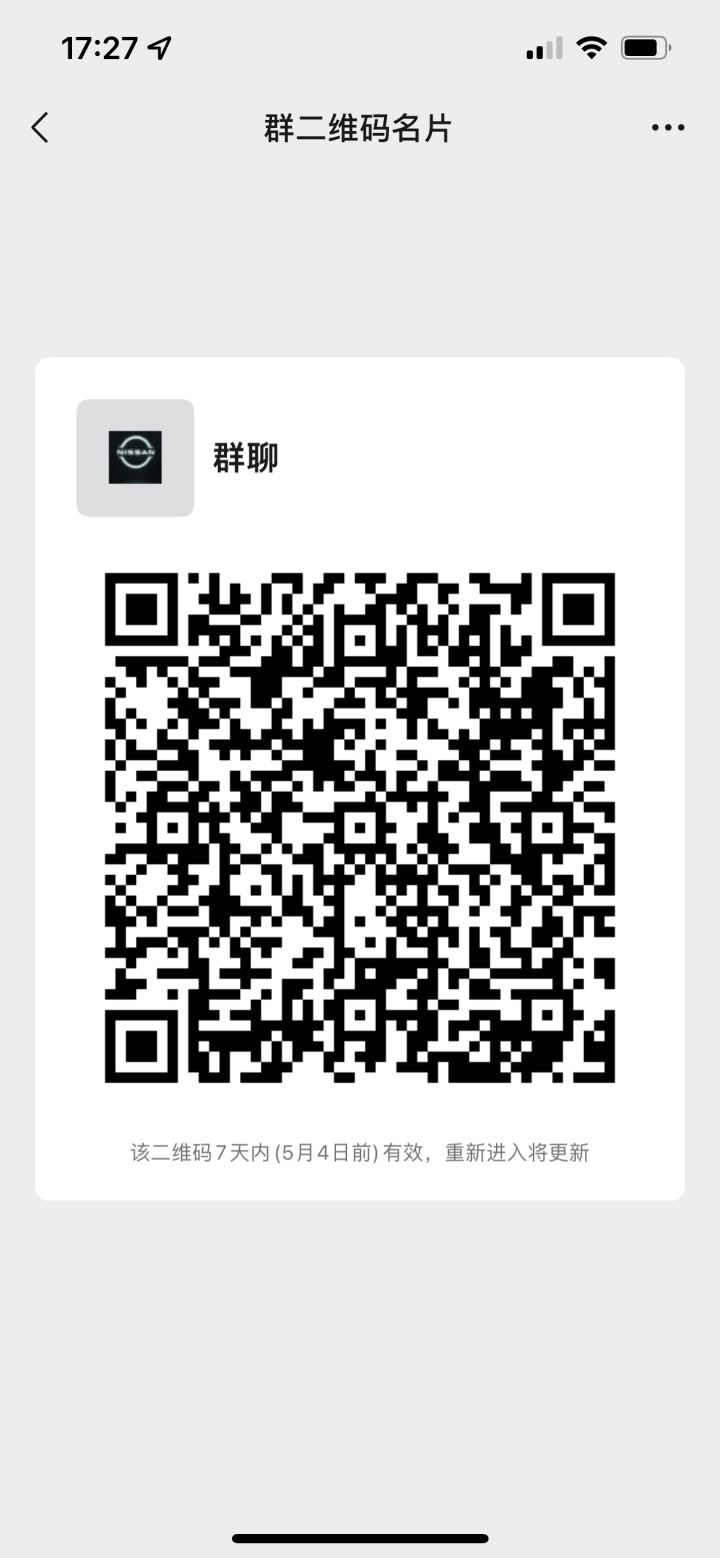The height and width of the screenshot is (1558, 720).
Task: Tap the Wi-Fi icon in the status bar
Action: pos(592,46)
